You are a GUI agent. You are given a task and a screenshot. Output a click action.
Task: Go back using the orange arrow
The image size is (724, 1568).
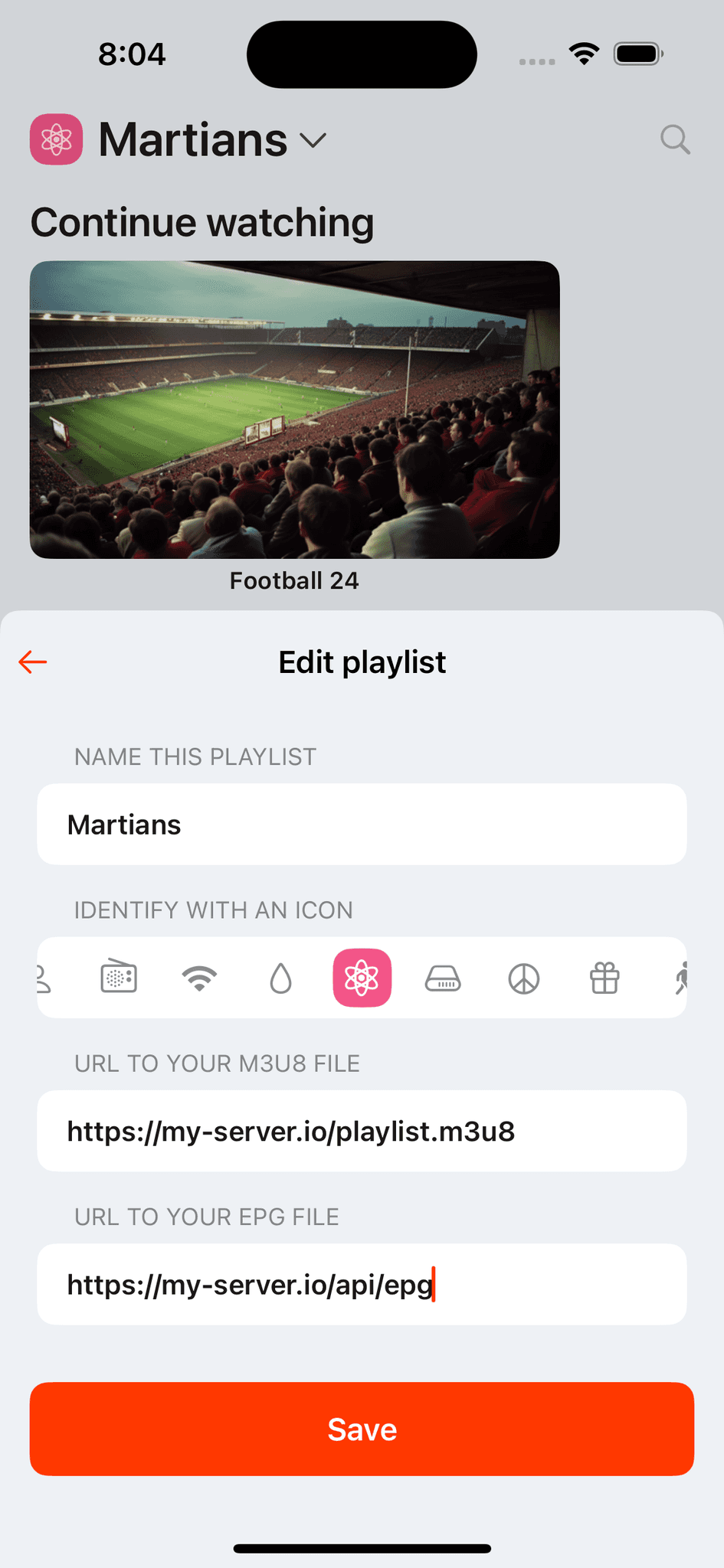(32, 661)
